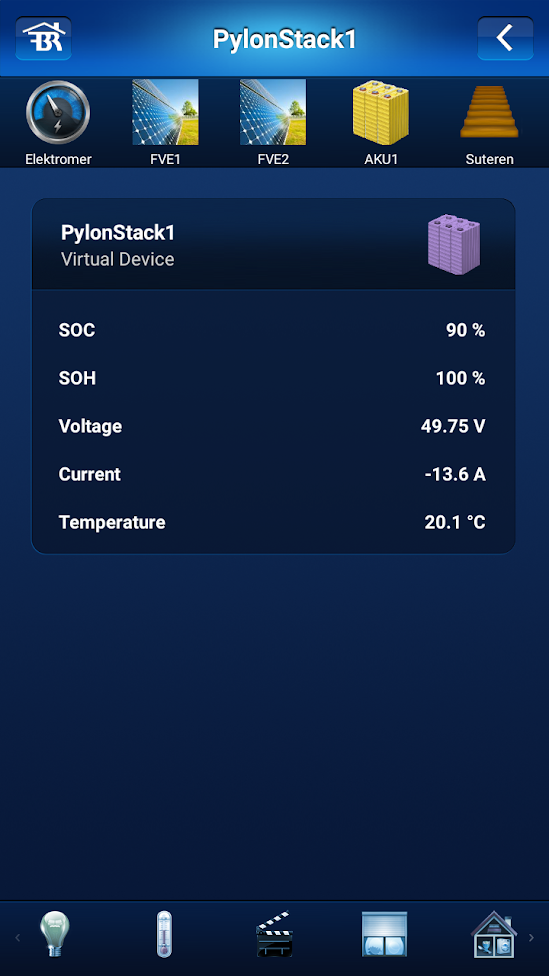The image size is (549, 976).
Task: Tap the right arrow in the bottom bar
Action: point(531,937)
